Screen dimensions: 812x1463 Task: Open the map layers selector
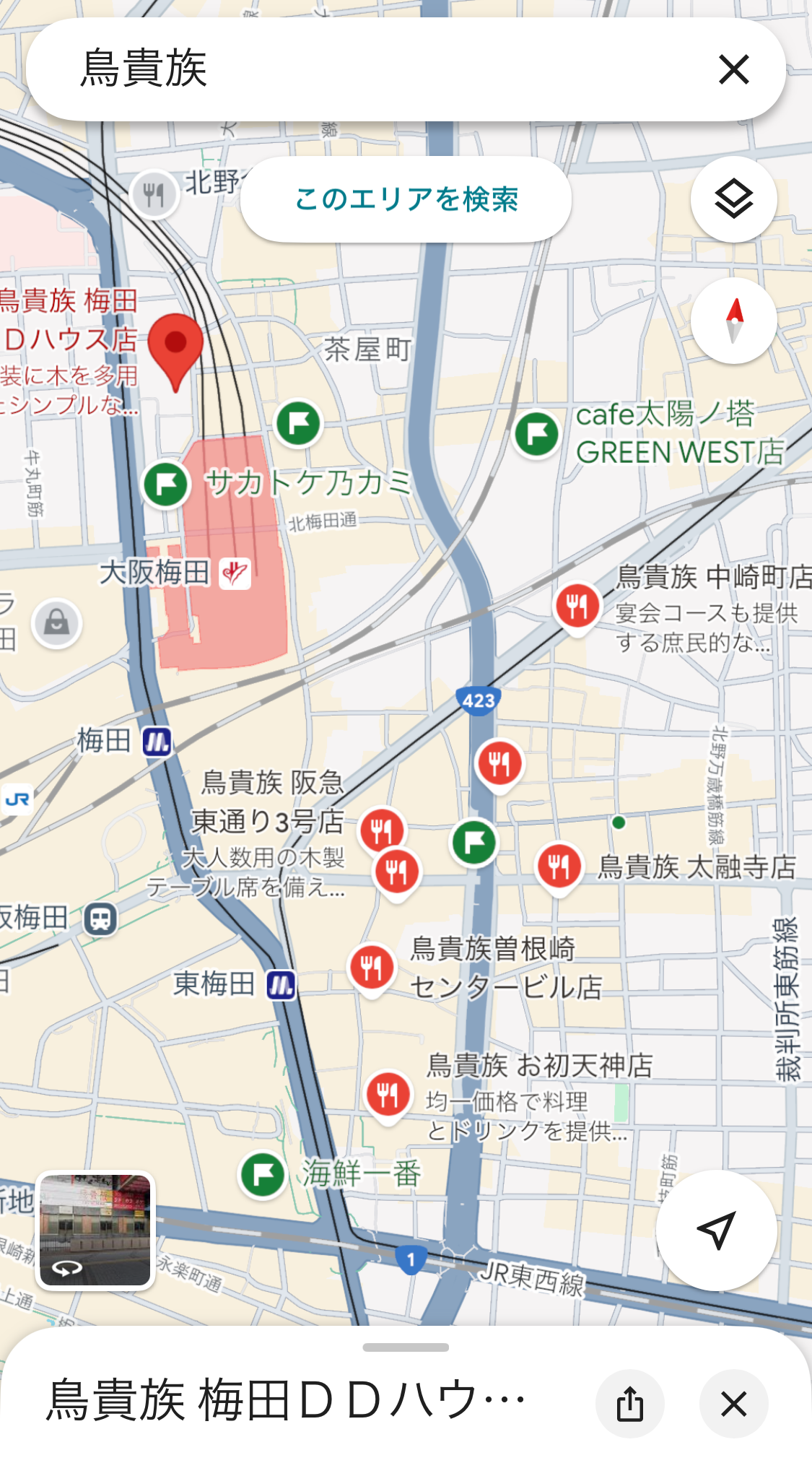pyautogui.click(x=733, y=199)
